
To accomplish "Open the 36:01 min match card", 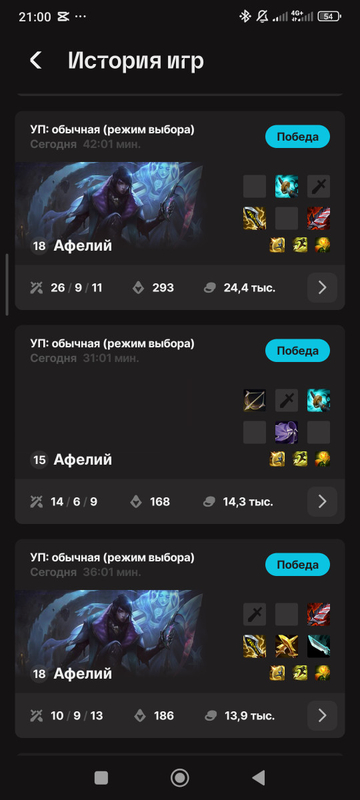I will 180,638.
